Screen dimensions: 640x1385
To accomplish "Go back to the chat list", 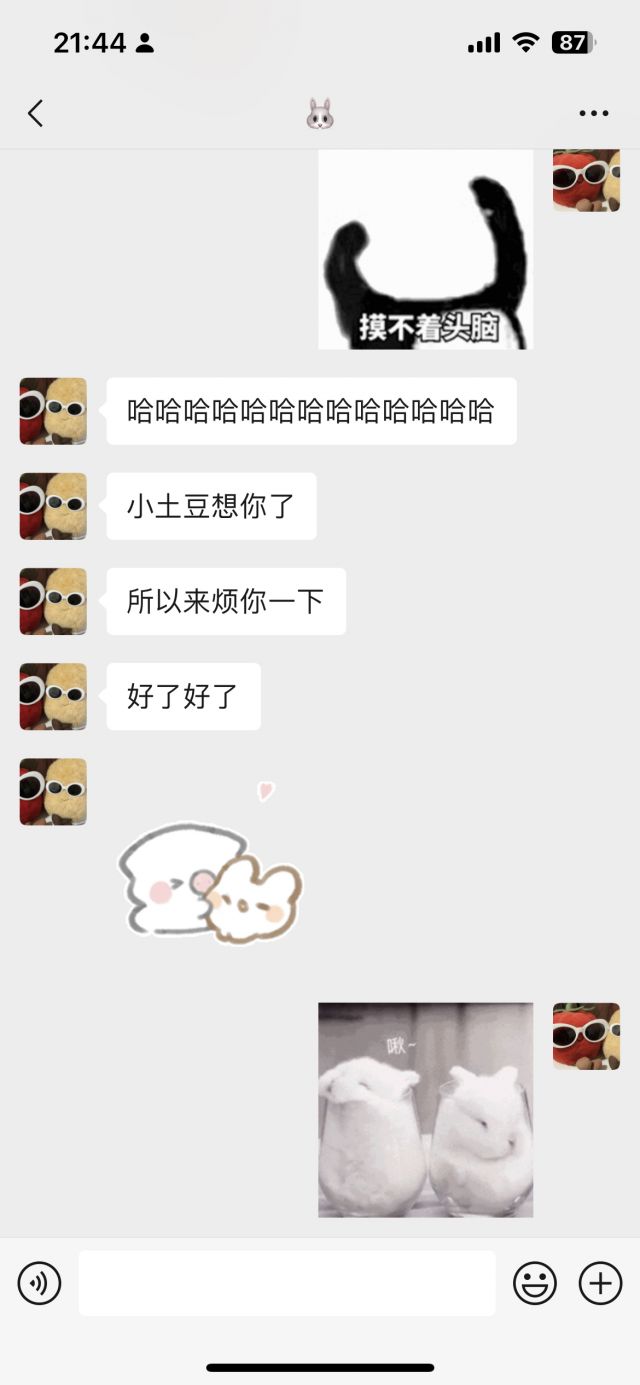I will [x=36, y=114].
